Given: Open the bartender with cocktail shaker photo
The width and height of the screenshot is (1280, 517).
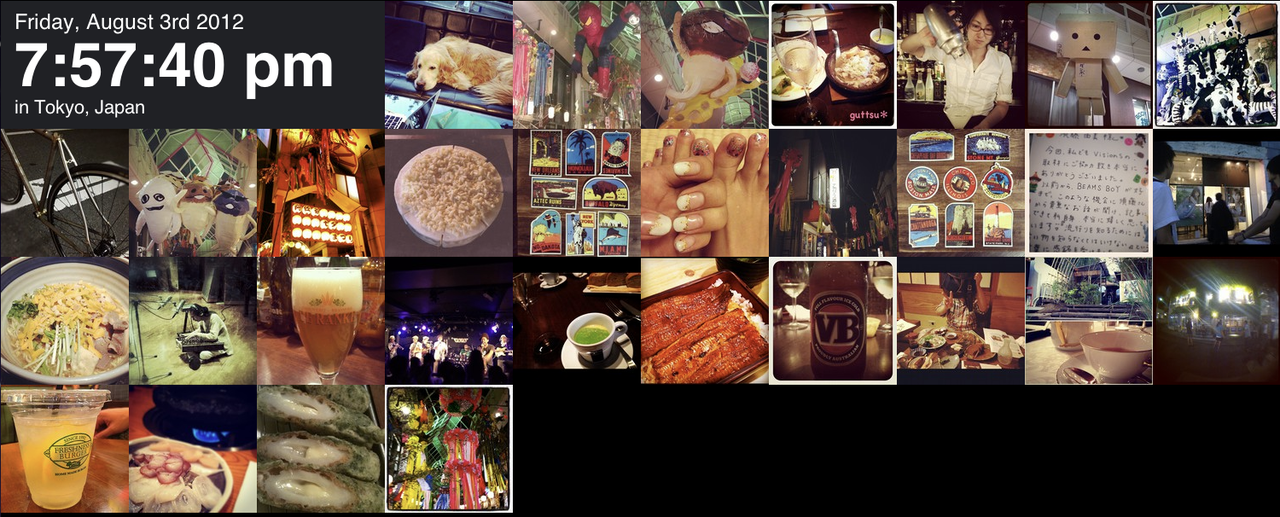Looking at the screenshot, I should [960, 64].
